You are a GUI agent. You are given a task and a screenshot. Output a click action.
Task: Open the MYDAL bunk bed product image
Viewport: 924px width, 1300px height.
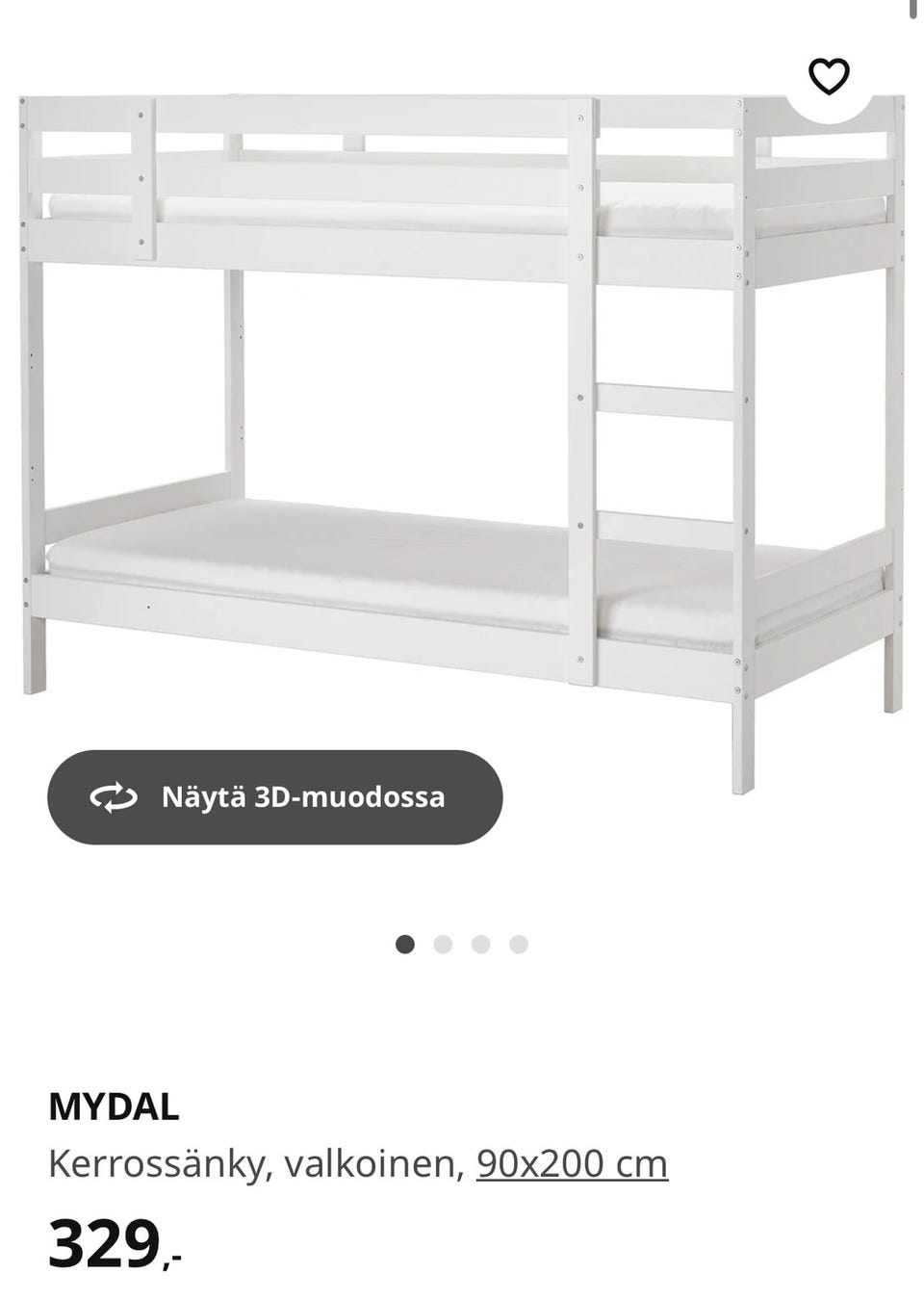point(462,404)
